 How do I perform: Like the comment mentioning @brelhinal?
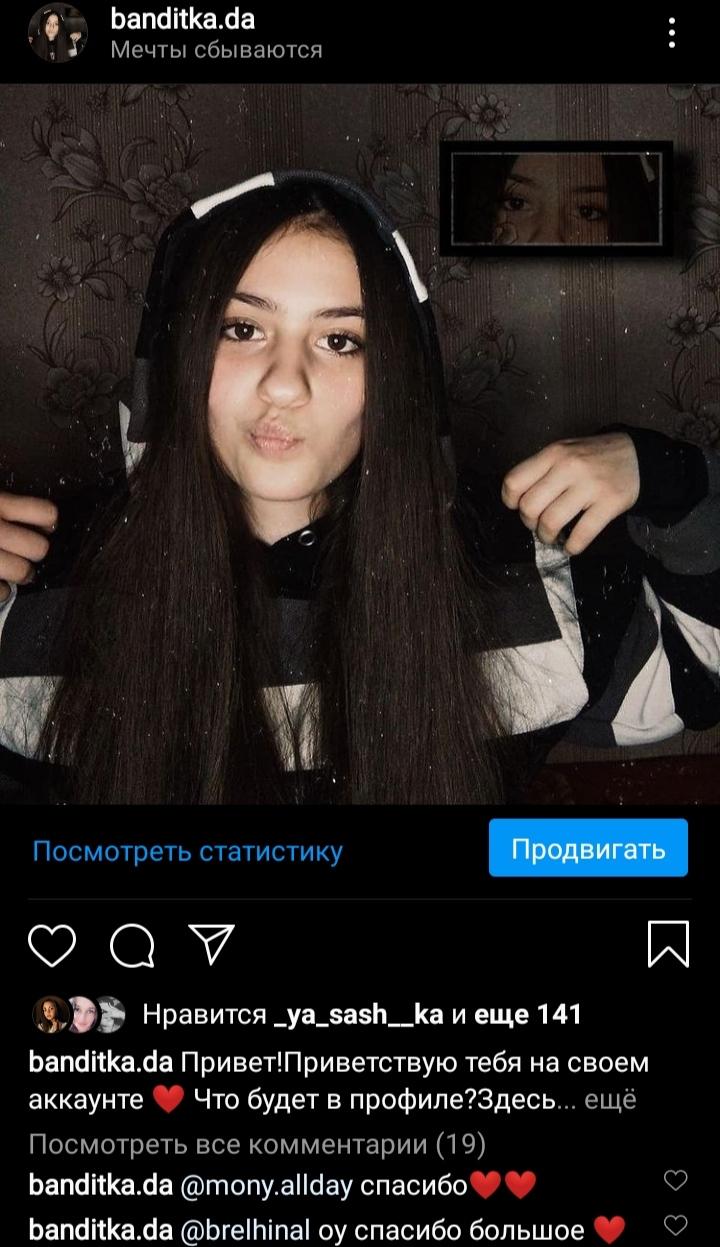click(x=676, y=1224)
